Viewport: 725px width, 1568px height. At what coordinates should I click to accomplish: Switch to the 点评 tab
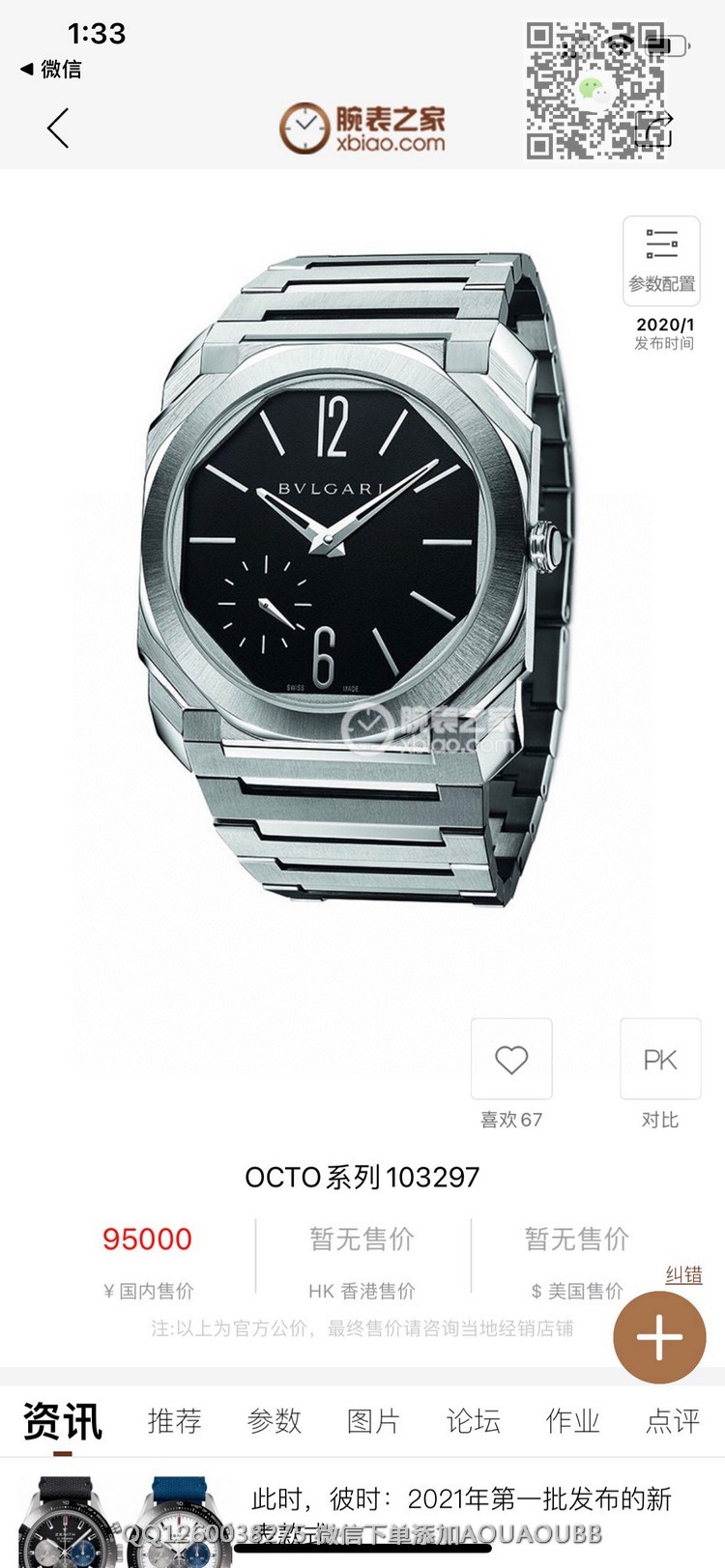672,1420
